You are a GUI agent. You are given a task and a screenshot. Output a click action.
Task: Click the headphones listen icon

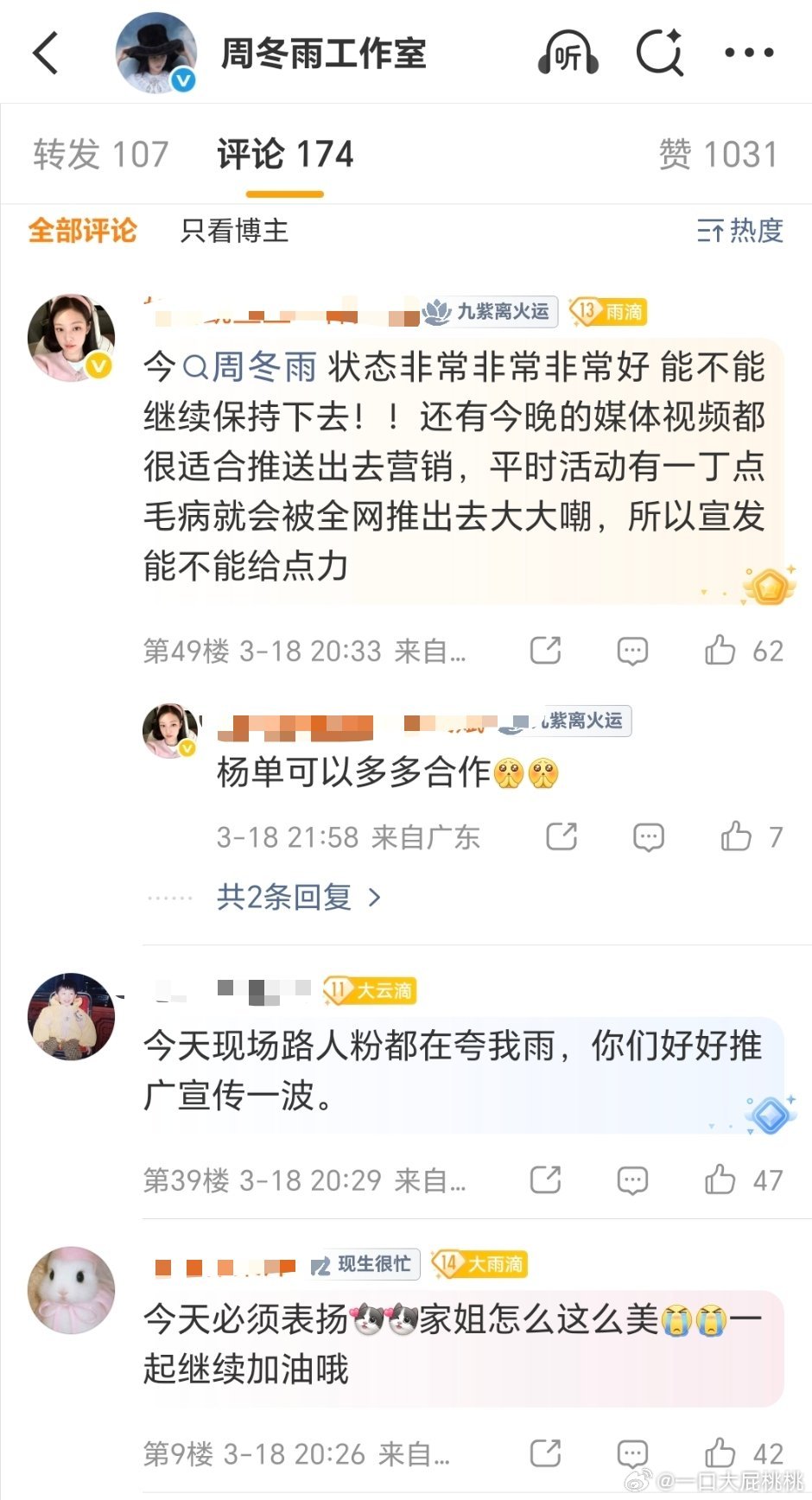click(x=568, y=52)
